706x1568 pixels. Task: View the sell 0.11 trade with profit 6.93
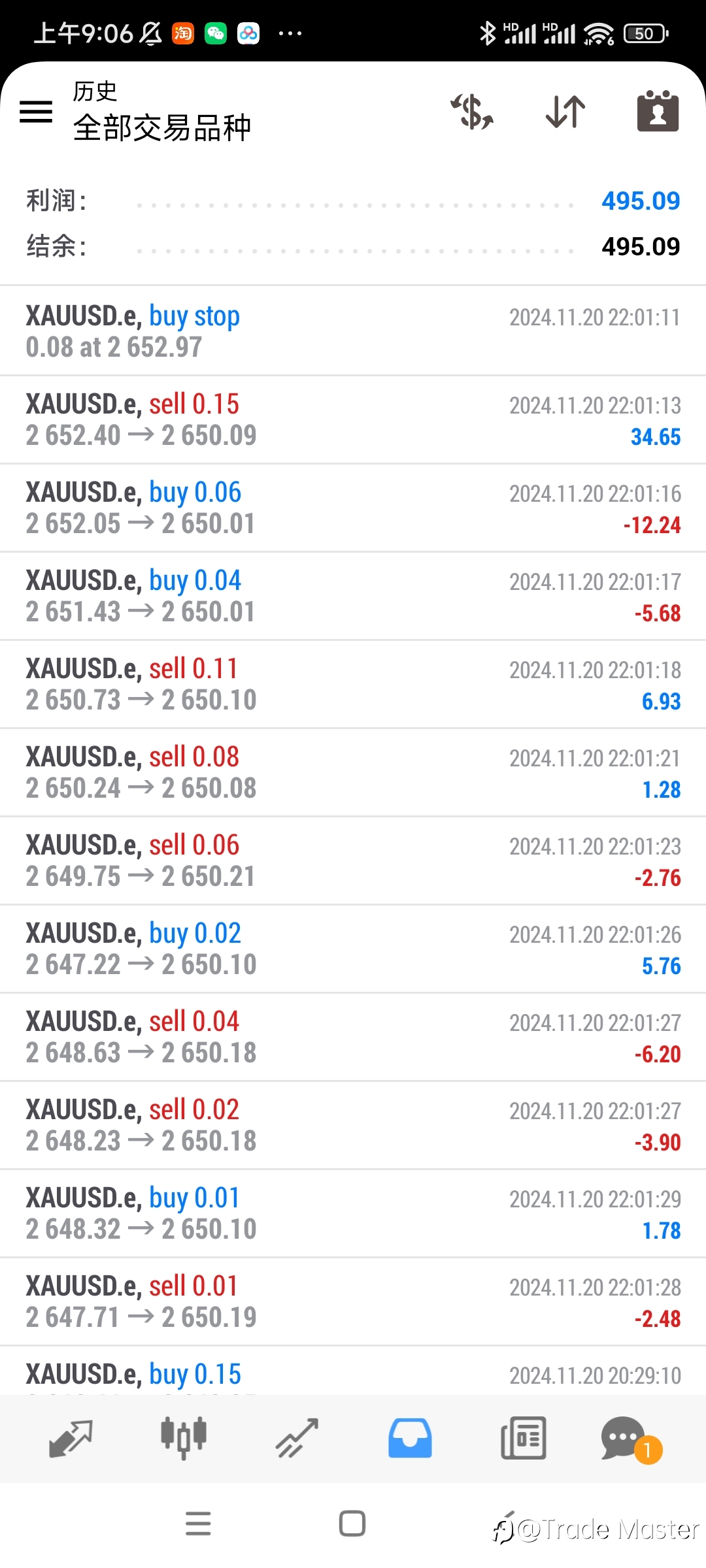click(353, 684)
